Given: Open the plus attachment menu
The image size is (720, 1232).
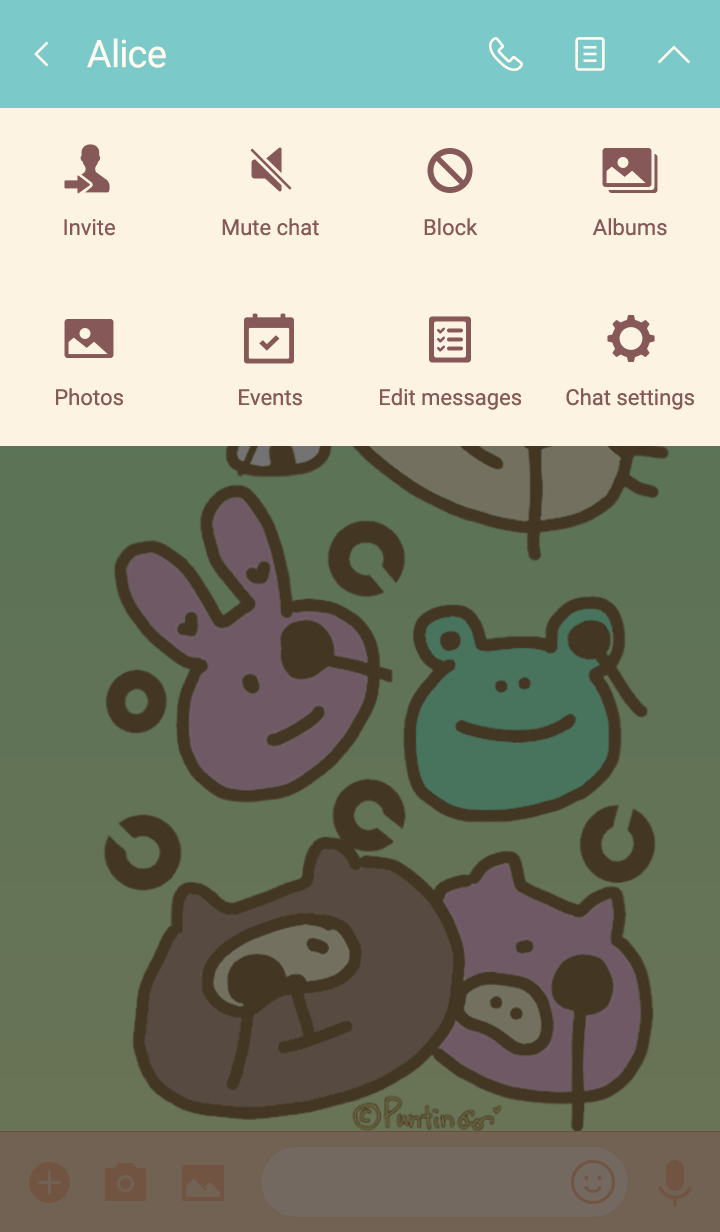Looking at the screenshot, I should click(x=49, y=1183).
